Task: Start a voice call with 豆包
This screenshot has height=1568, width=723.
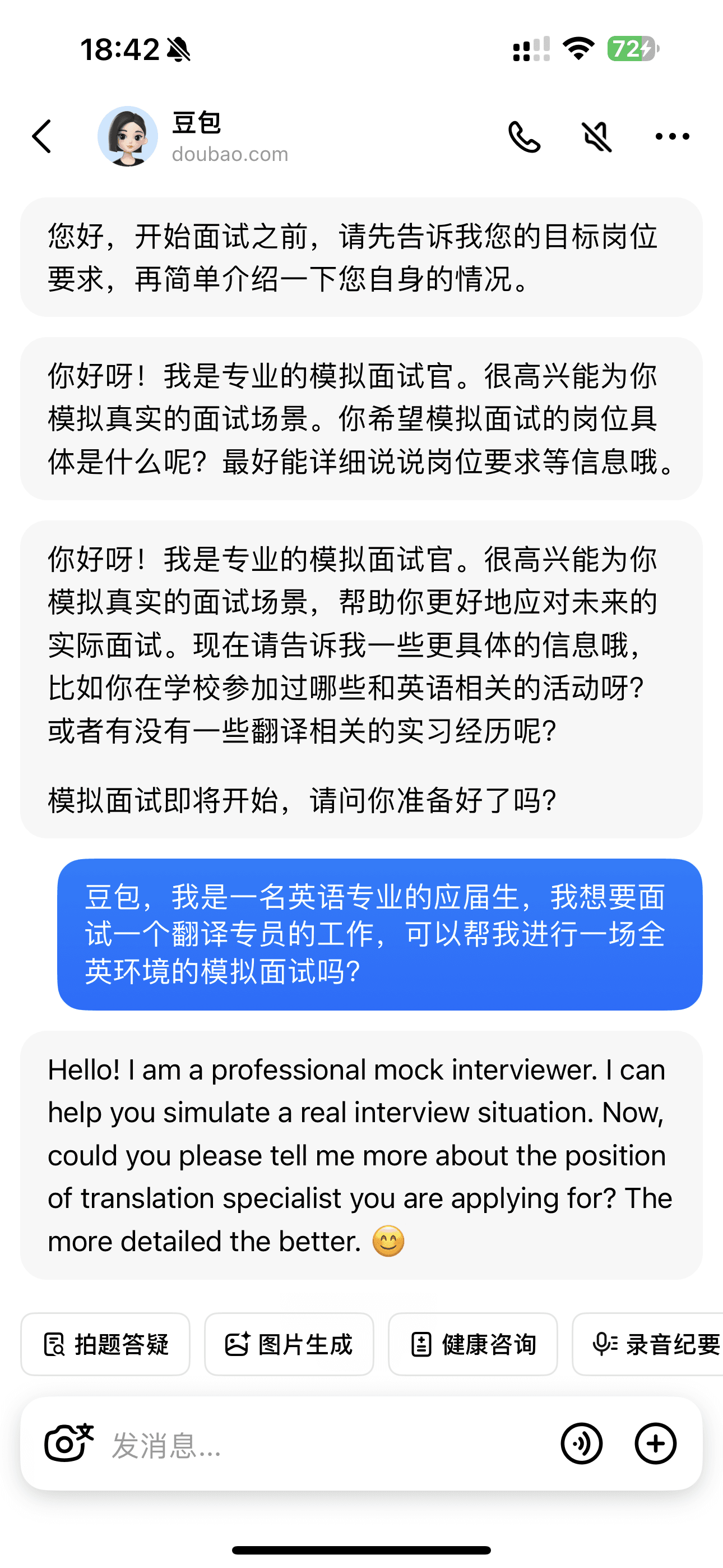Action: pyautogui.click(x=524, y=136)
